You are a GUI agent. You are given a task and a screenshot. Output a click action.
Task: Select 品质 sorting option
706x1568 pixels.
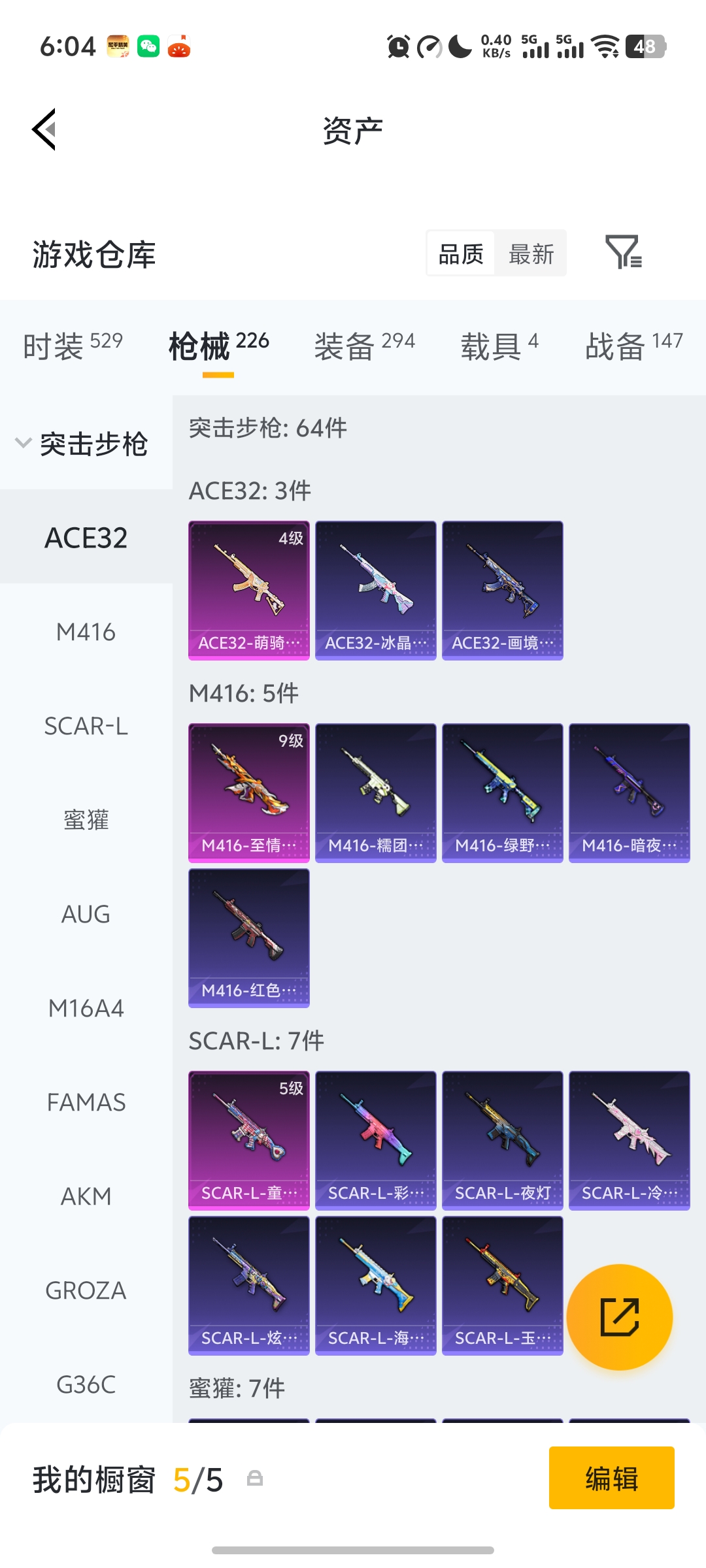[x=461, y=253]
